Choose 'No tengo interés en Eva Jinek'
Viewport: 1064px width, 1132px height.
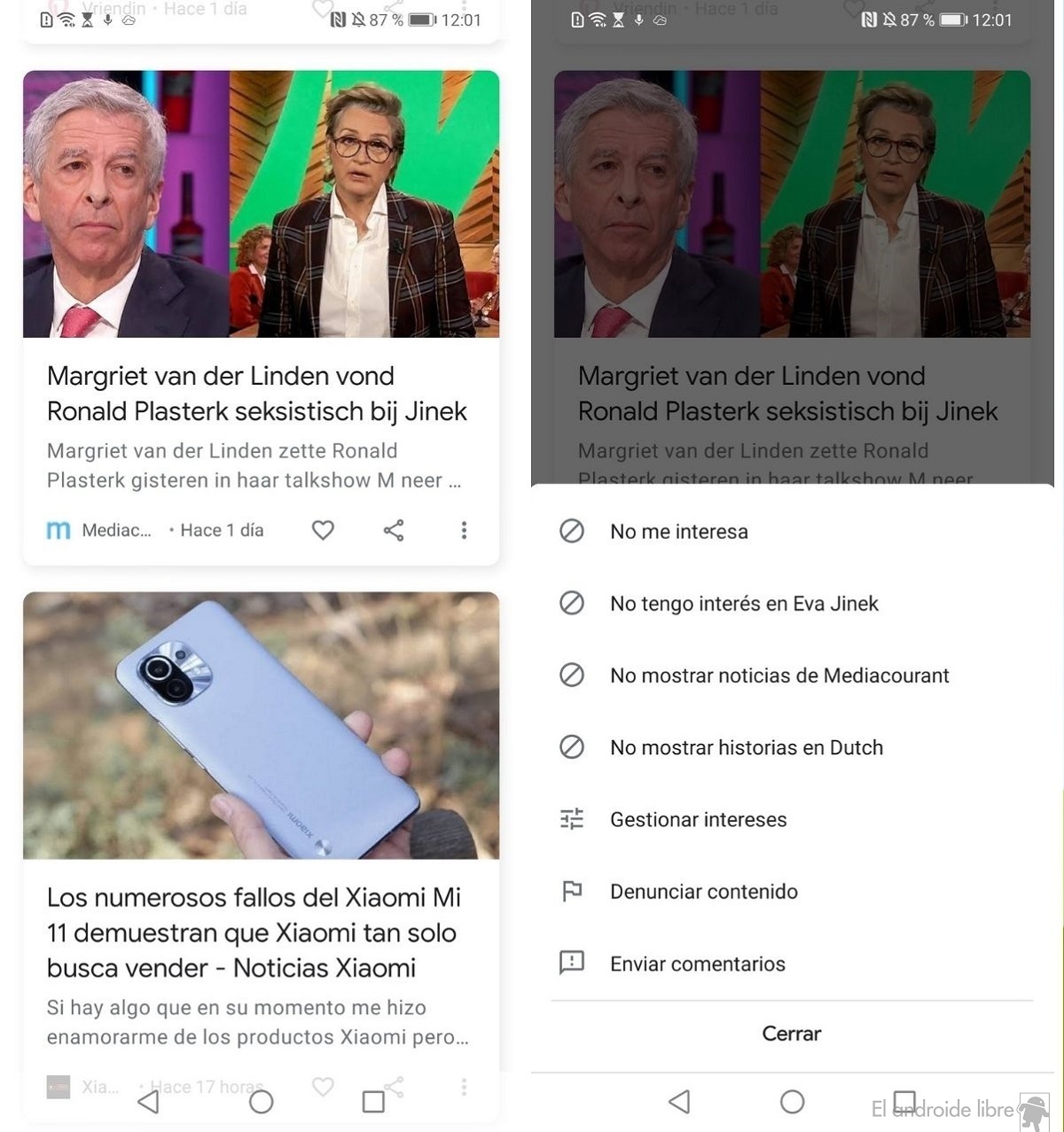[743, 604]
